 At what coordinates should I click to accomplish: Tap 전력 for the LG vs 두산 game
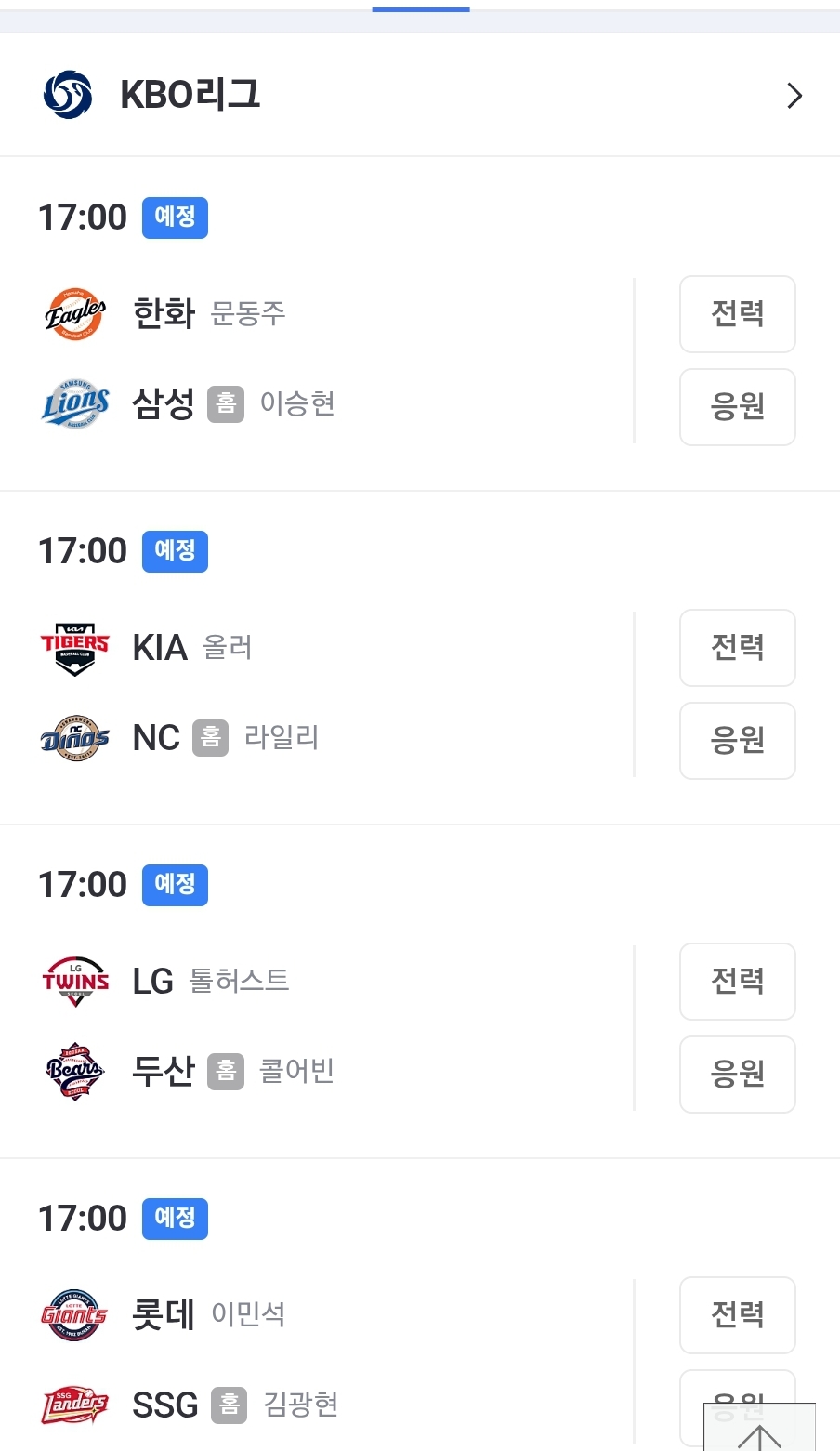[738, 982]
